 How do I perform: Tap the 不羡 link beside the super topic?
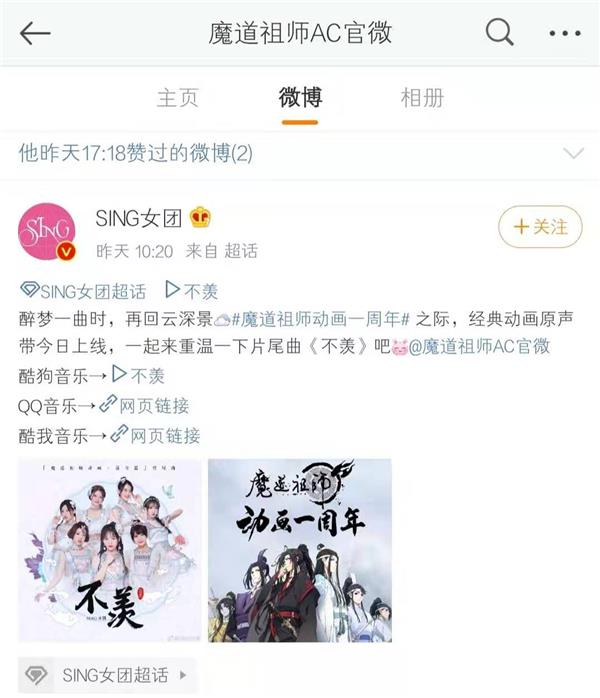pyautogui.click(x=191, y=291)
